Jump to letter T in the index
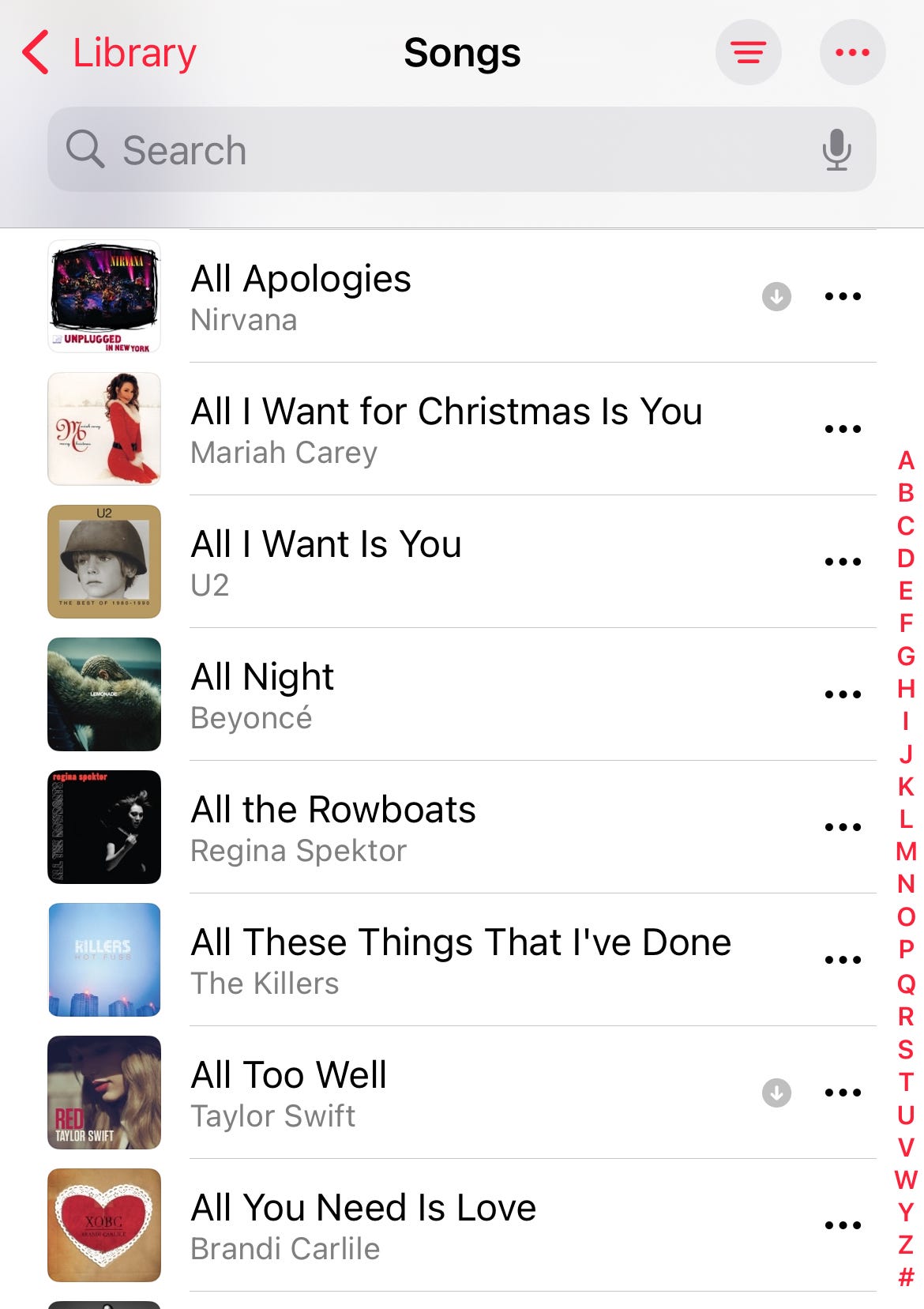This screenshot has width=924, height=1309. coord(906,1081)
